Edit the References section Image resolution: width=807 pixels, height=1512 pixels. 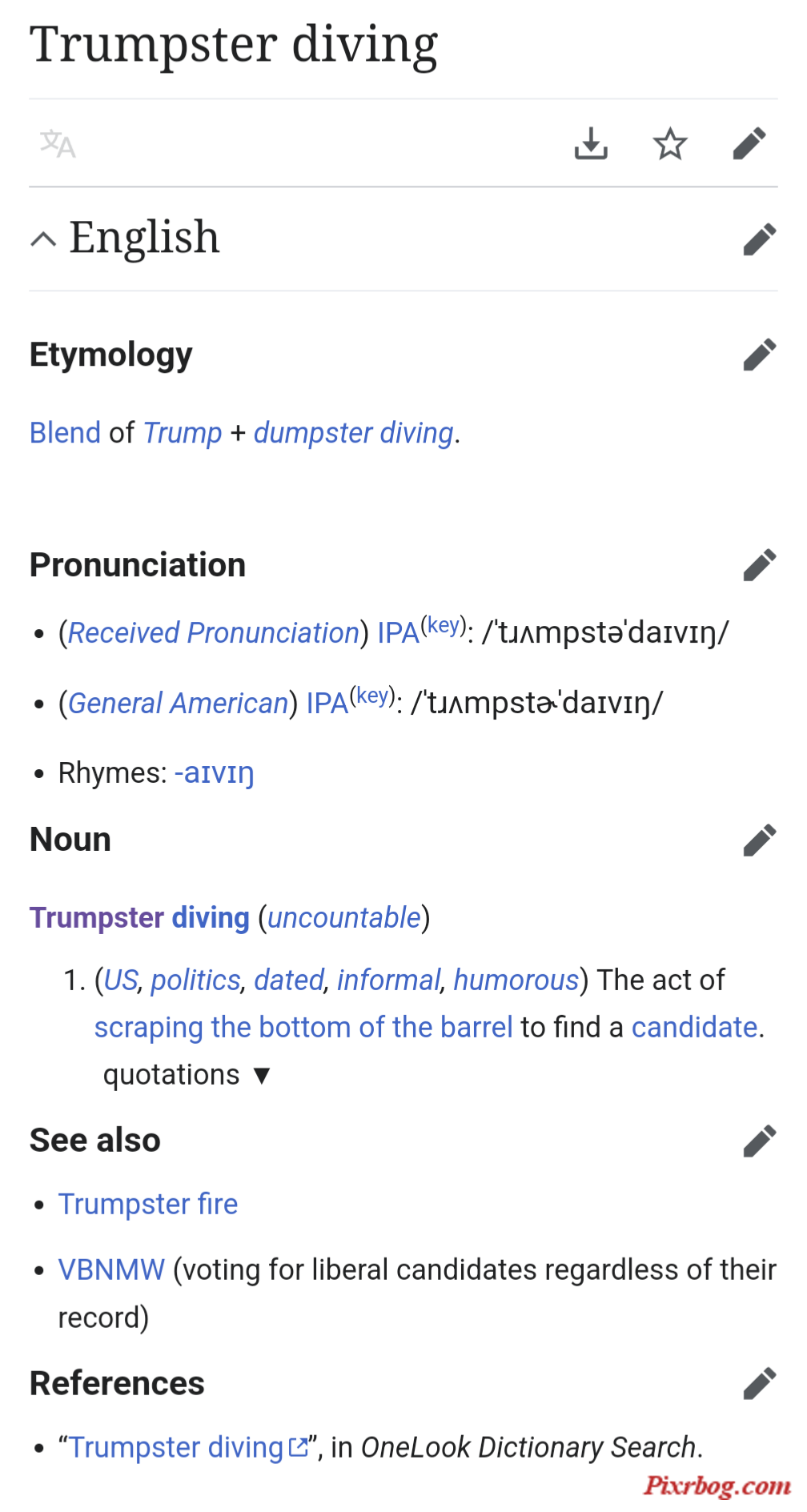coord(759,1384)
